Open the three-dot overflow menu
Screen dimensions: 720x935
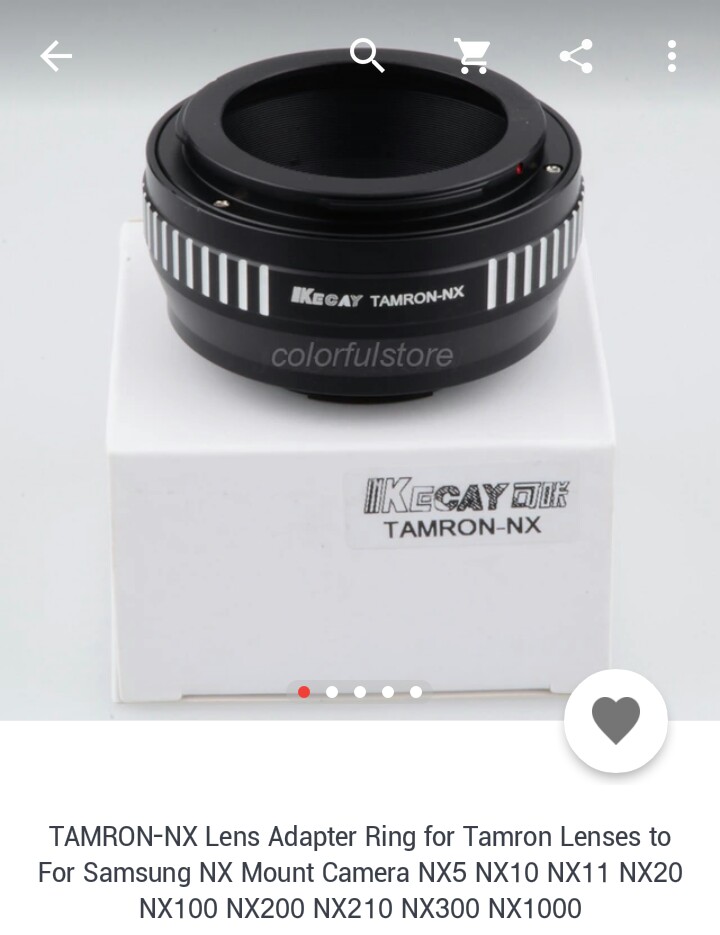tap(672, 56)
